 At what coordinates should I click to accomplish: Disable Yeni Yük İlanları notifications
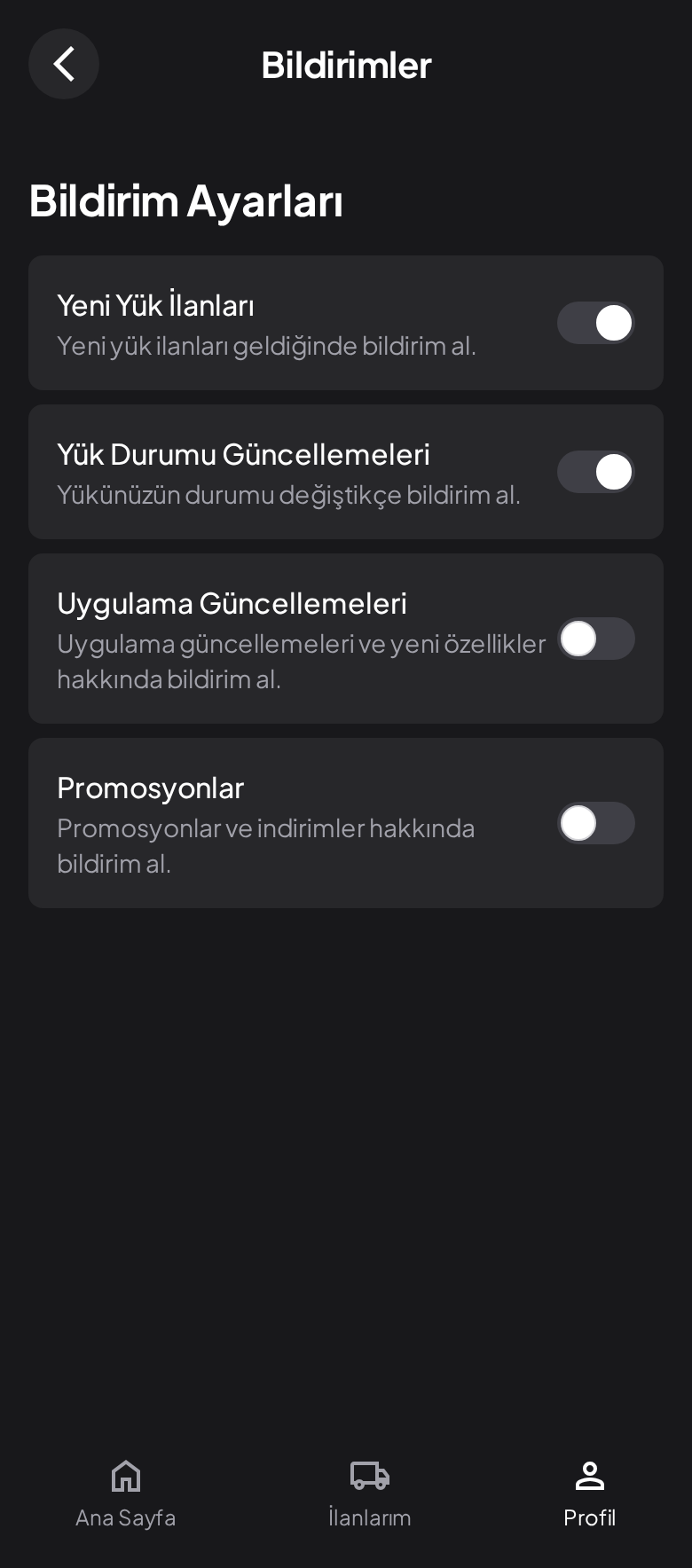(595, 323)
